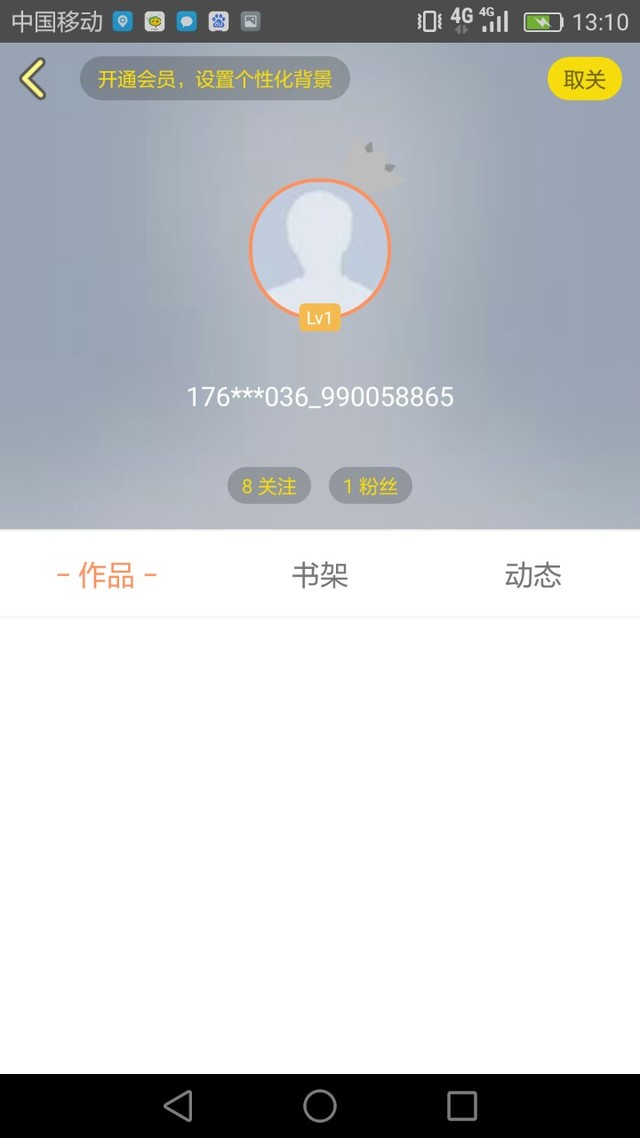Tap the system home button
The image size is (640, 1138).
[x=320, y=1106]
